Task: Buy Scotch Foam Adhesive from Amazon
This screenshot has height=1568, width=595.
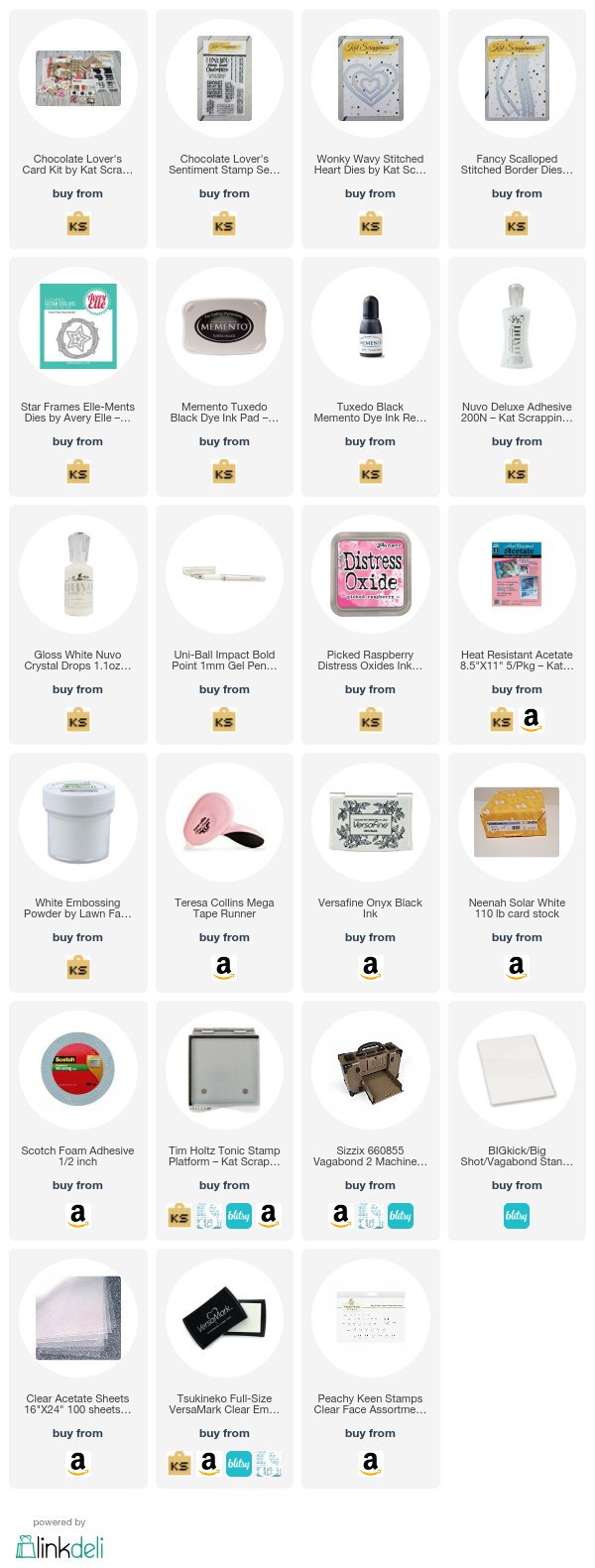Action: (77, 1216)
